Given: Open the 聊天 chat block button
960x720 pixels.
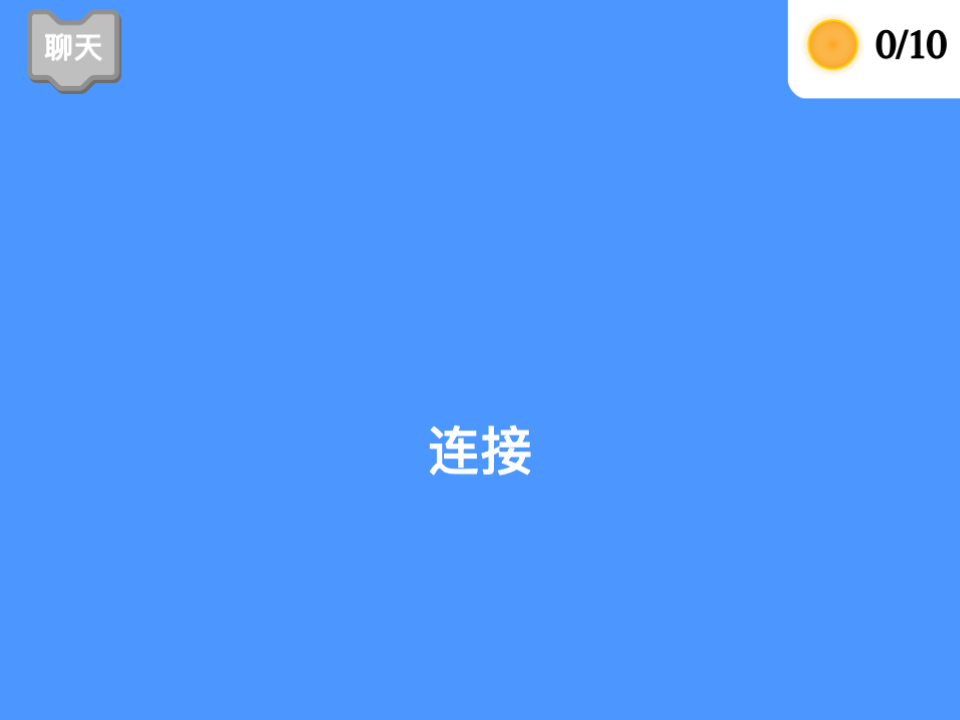Looking at the screenshot, I should tap(74, 46).
